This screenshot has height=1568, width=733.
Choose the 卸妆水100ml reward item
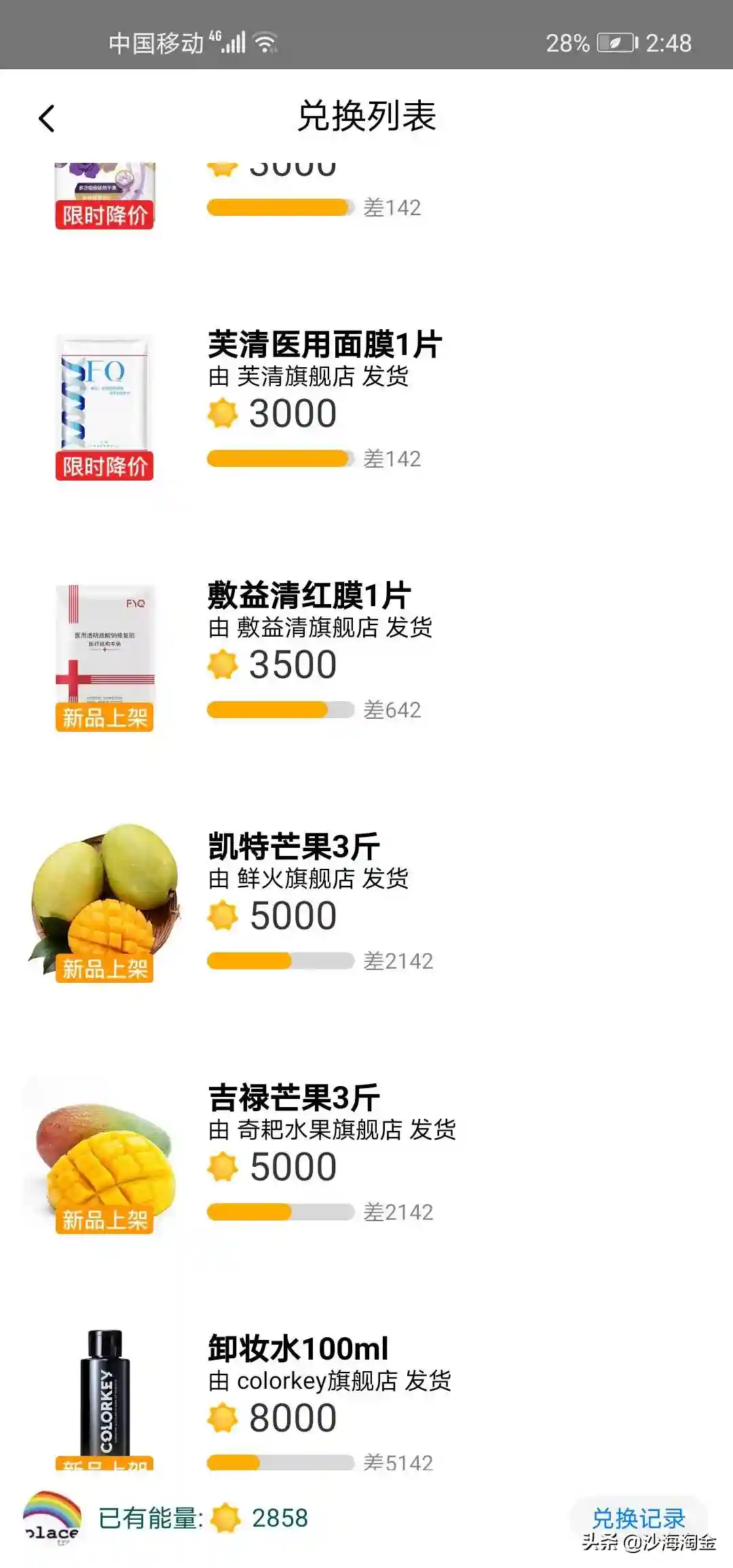click(299, 1349)
